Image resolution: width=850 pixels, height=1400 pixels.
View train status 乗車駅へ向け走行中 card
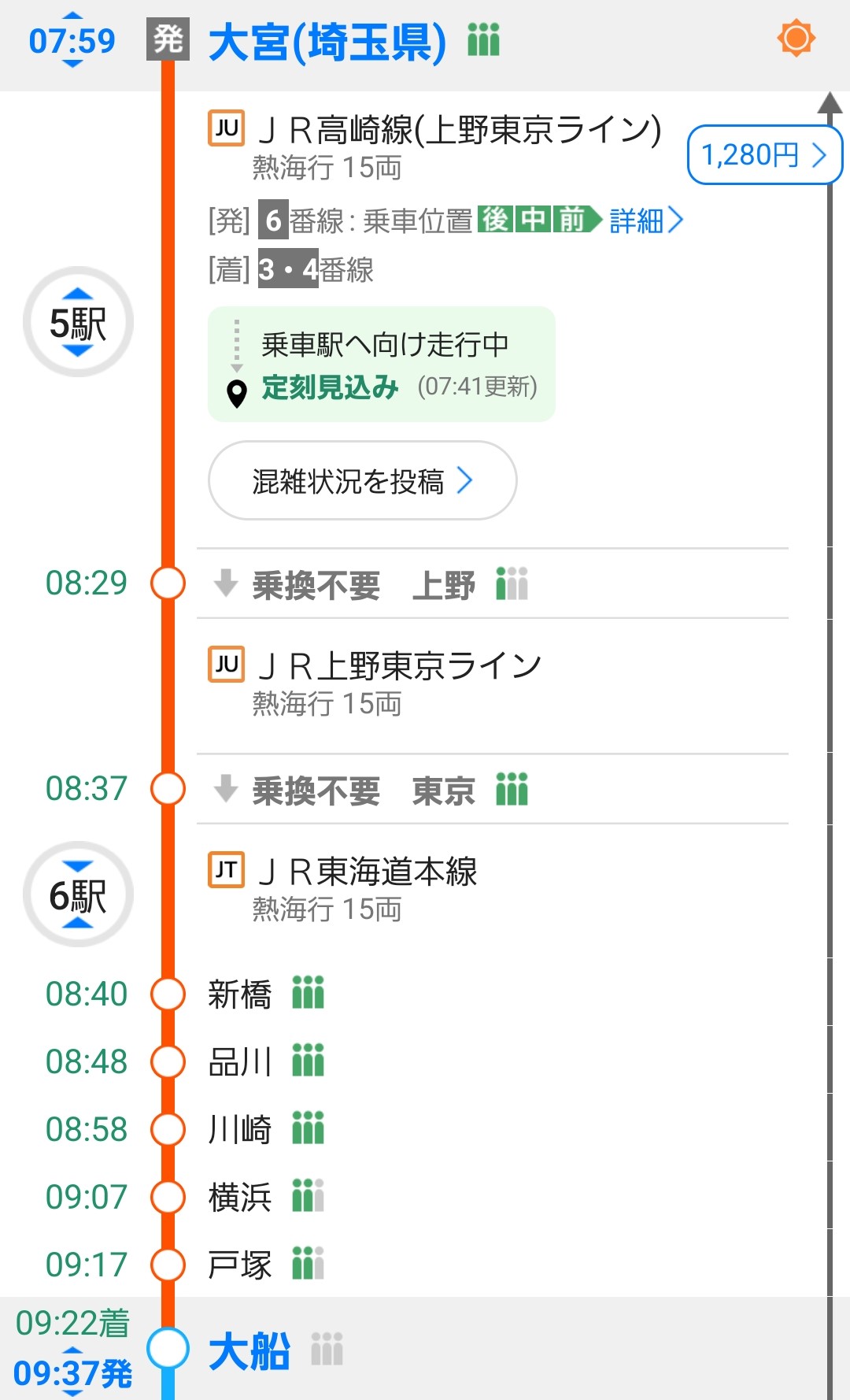coord(382,365)
